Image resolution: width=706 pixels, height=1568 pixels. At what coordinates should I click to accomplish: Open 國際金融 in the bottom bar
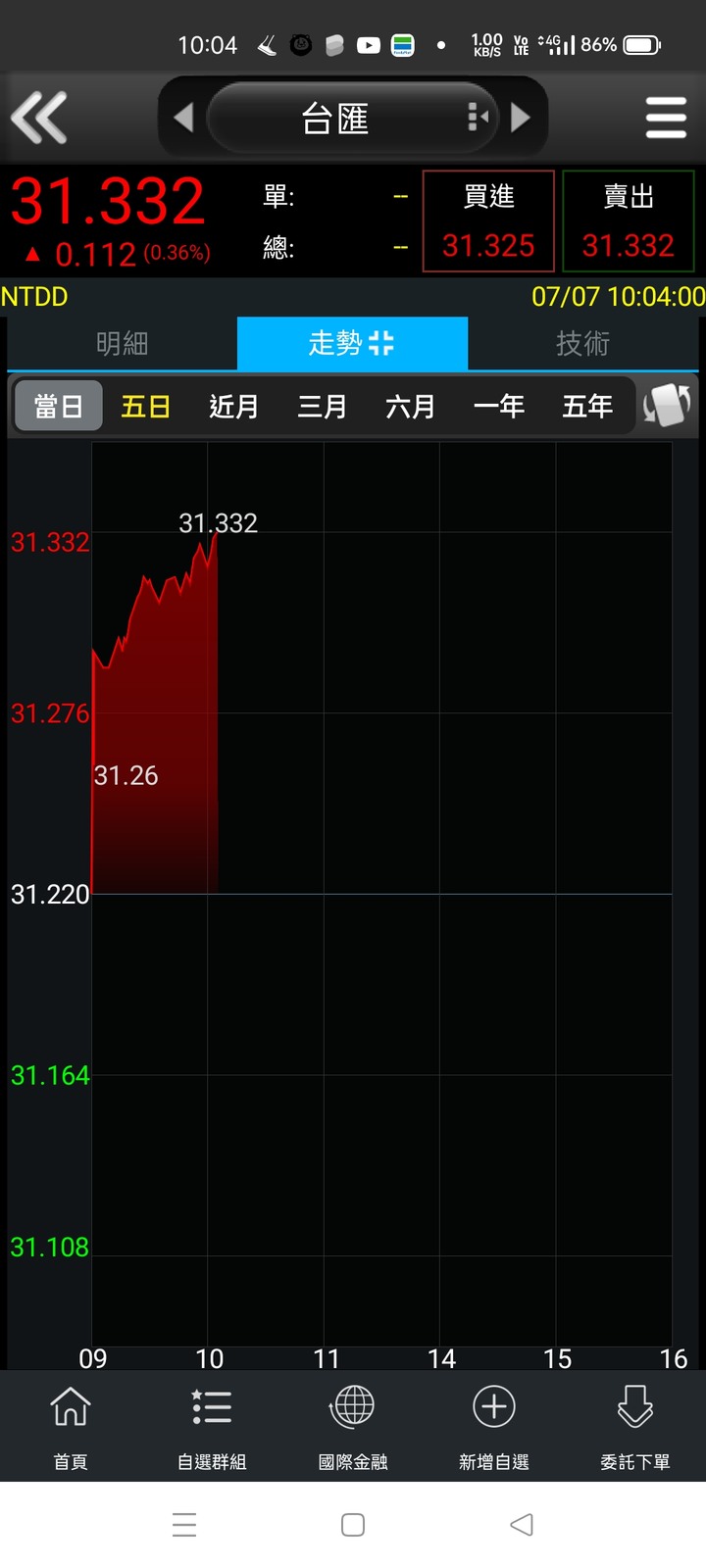[x=353, y=1427]
